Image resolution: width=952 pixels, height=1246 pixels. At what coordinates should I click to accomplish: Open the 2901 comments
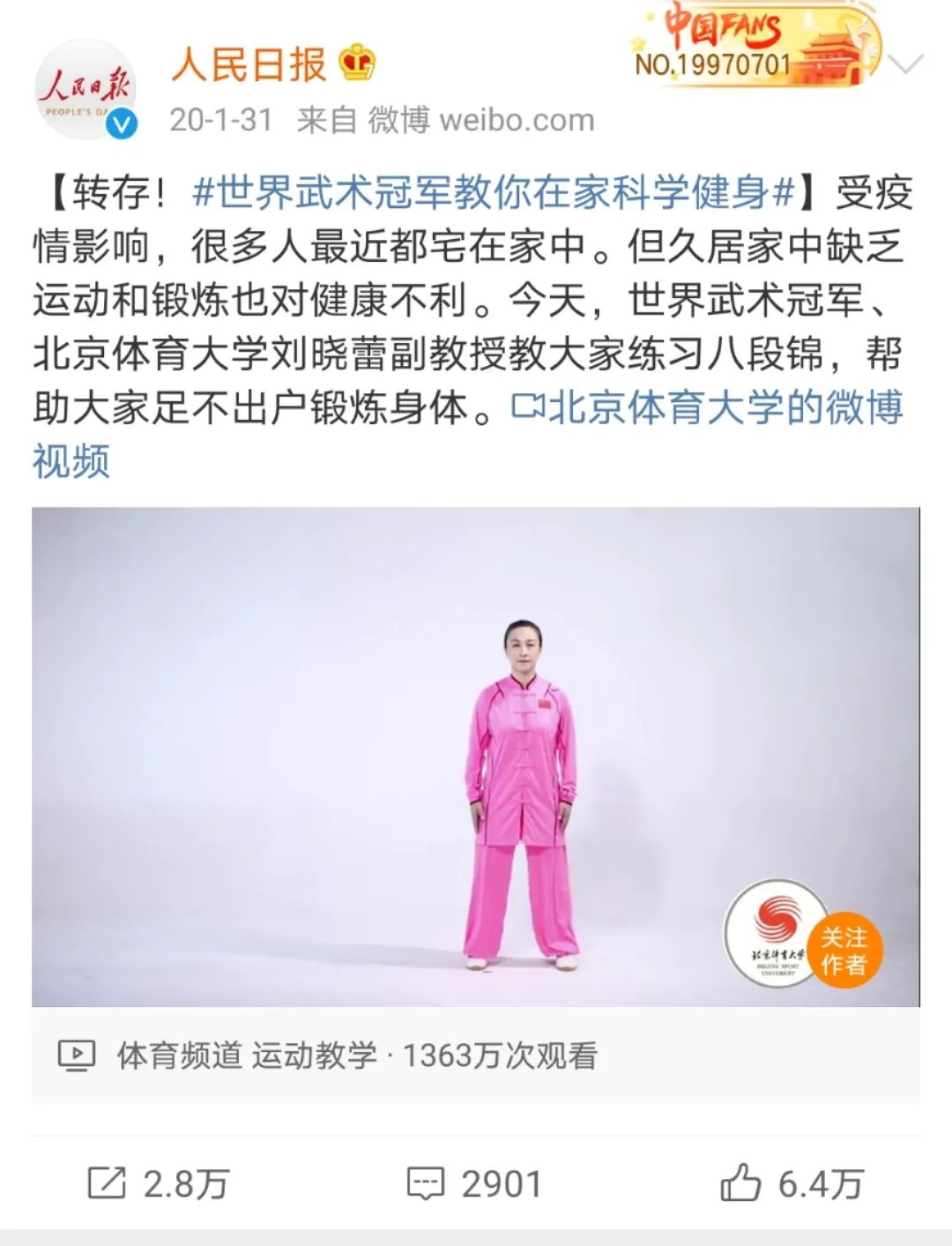(x=474, y=1183)
